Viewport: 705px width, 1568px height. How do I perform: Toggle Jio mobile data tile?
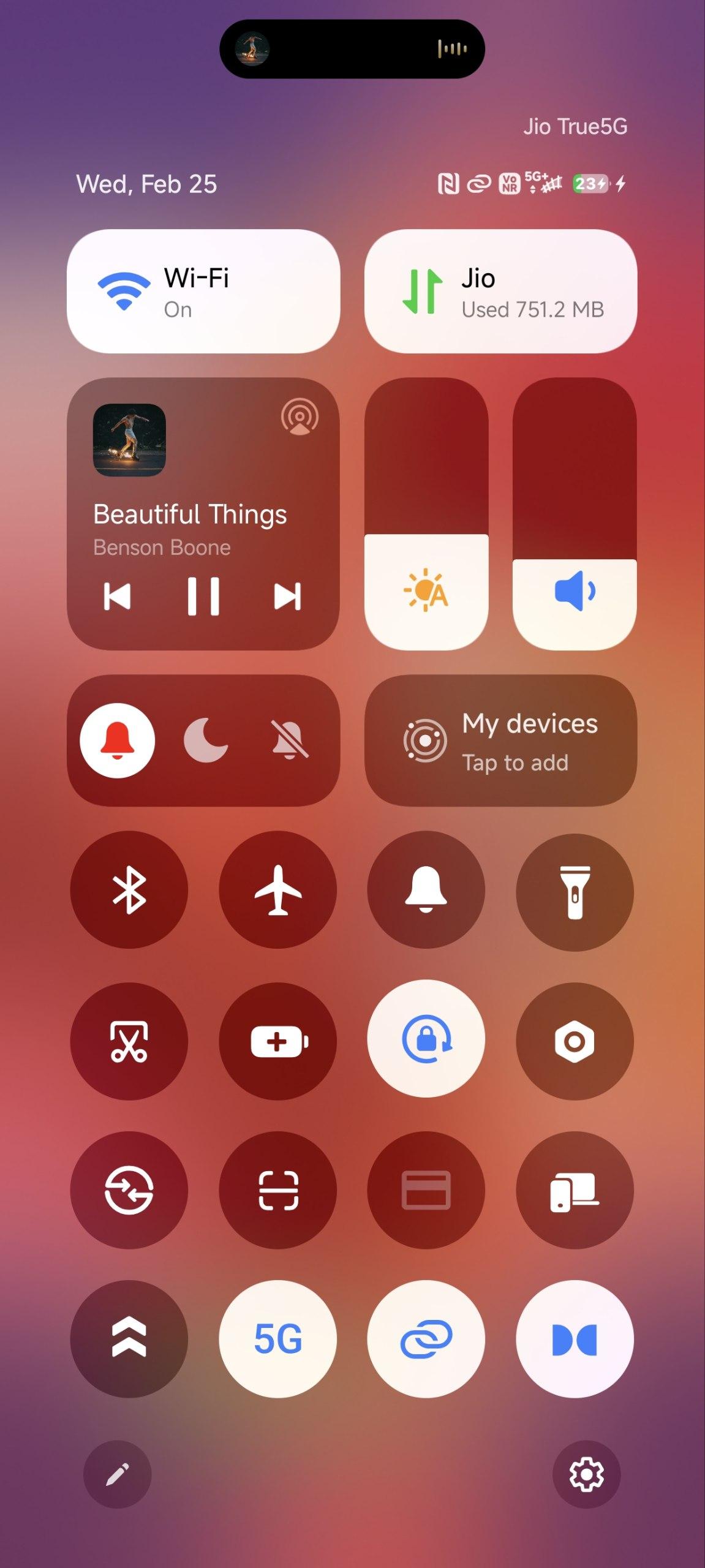coord(500,292)
